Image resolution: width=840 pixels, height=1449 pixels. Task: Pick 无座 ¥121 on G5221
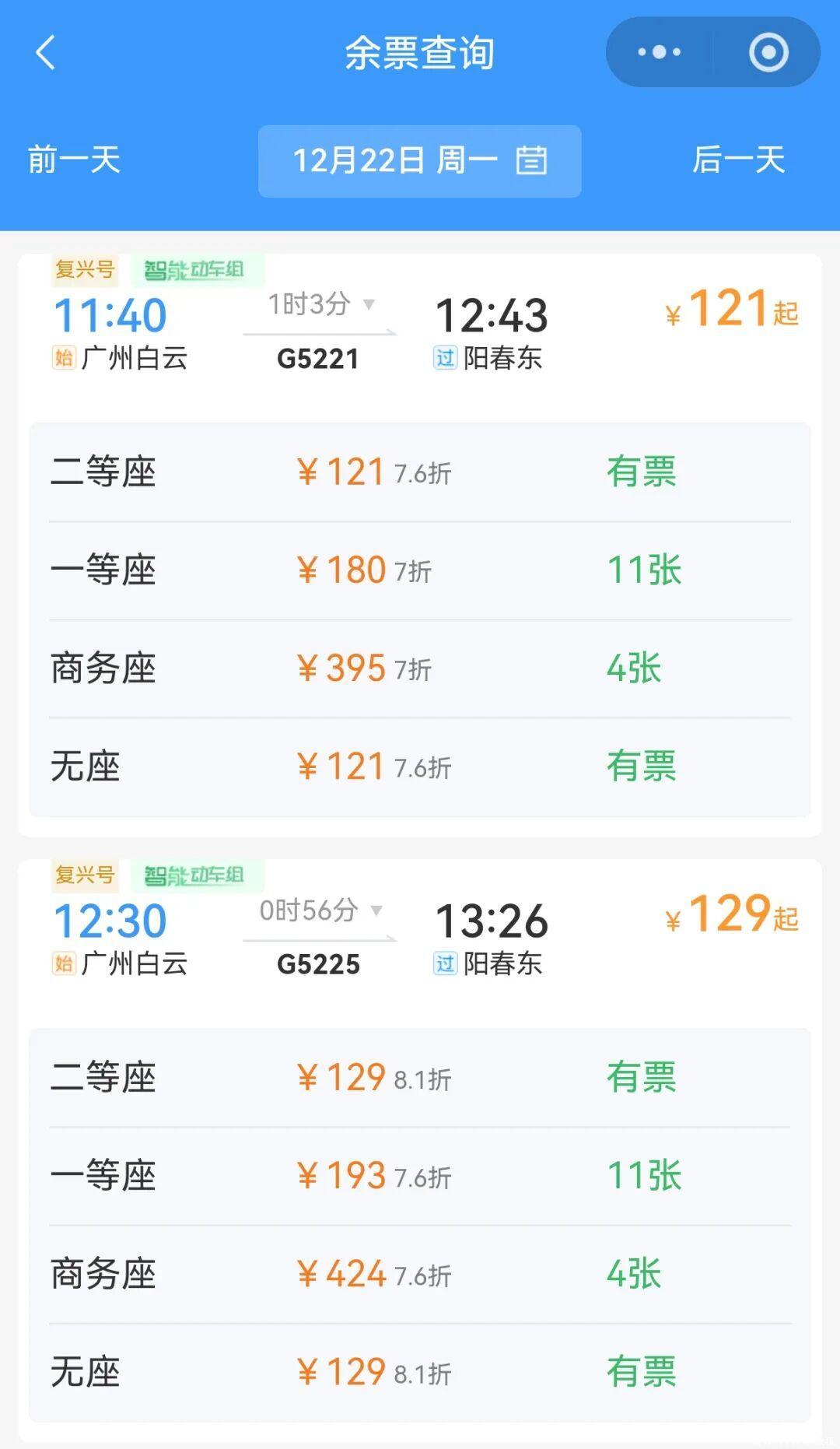pyautogui.click(x=419, y=767)
